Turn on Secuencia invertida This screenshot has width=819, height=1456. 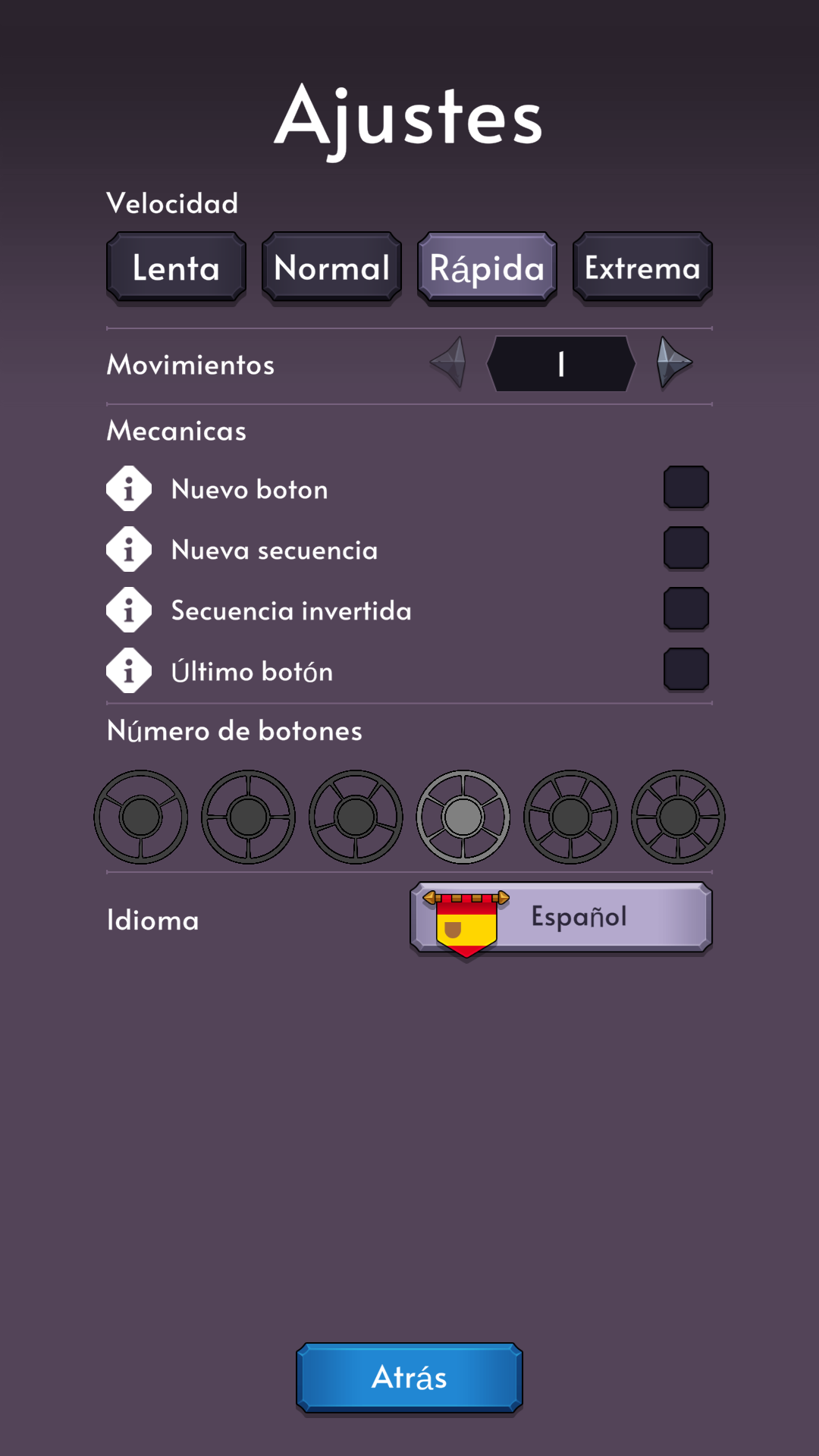[x=686, y=609]
